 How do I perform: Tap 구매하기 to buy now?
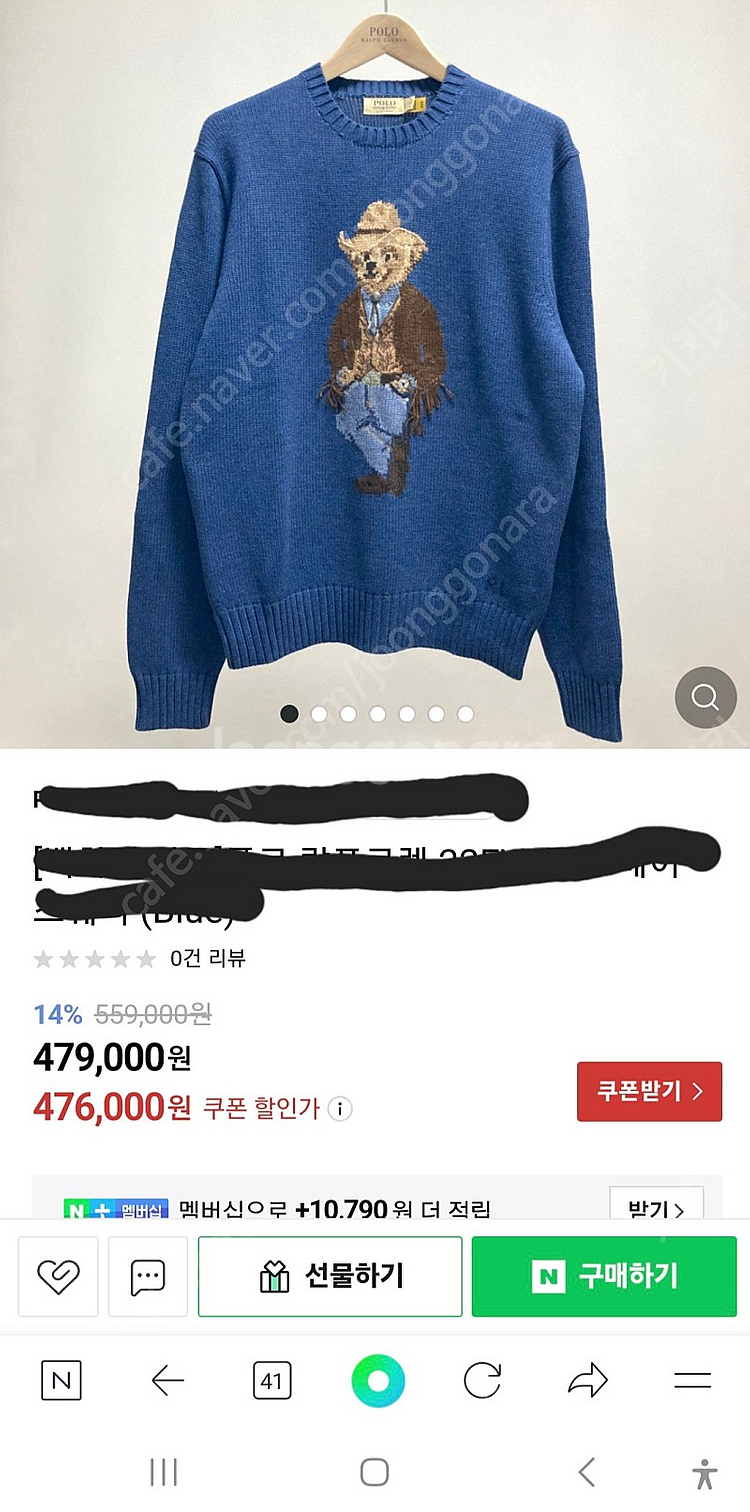tap(604, 1276)
